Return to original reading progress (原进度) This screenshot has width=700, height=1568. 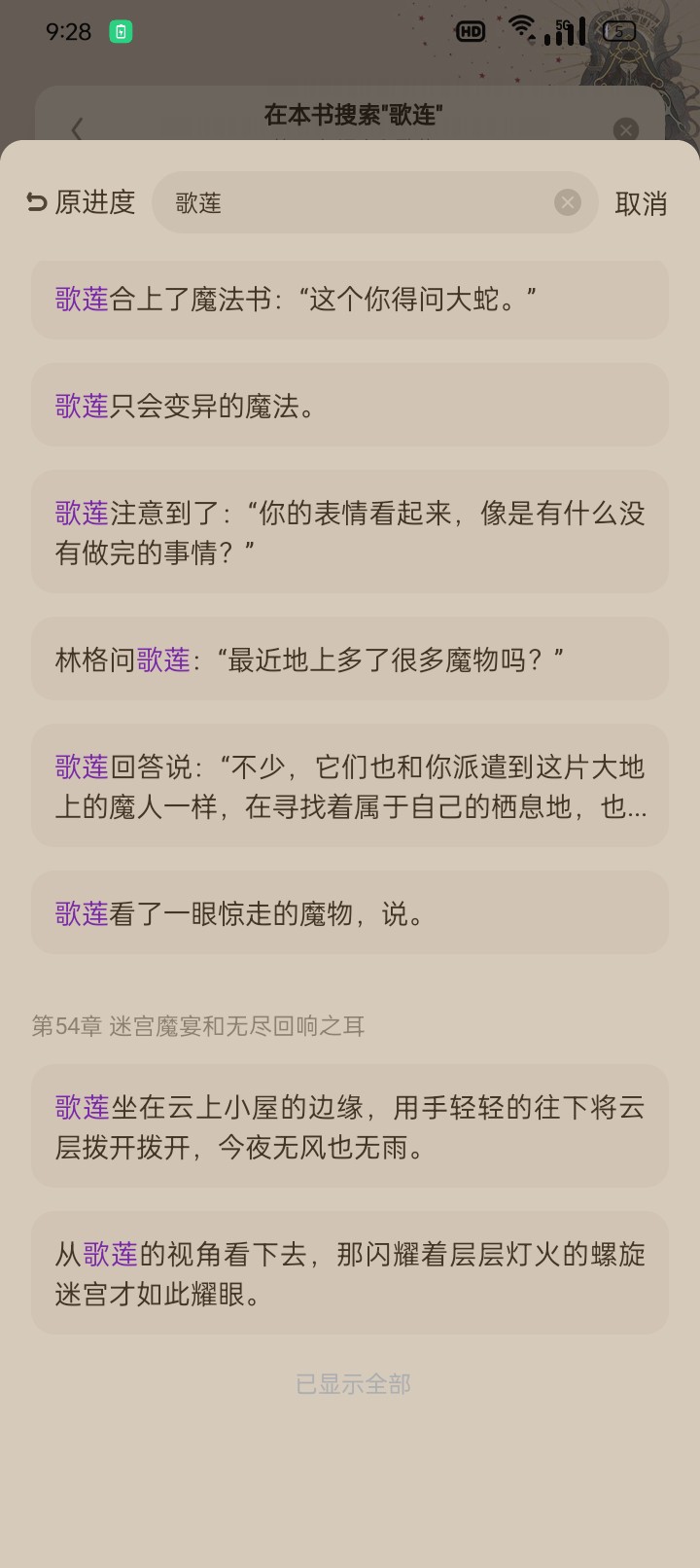81,202
